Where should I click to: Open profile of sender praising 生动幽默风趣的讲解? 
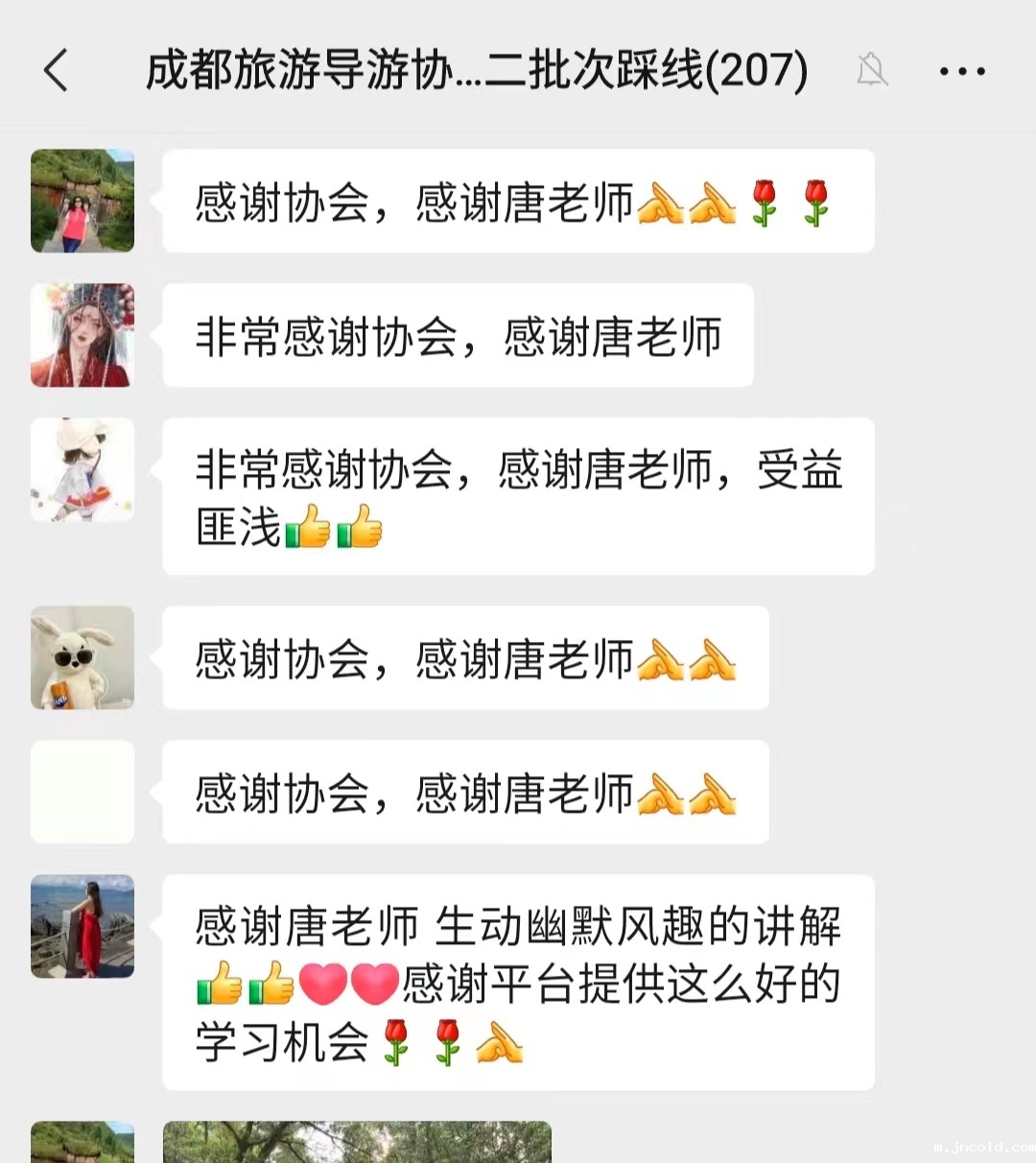pyautogui.click(x=82, y=926)
